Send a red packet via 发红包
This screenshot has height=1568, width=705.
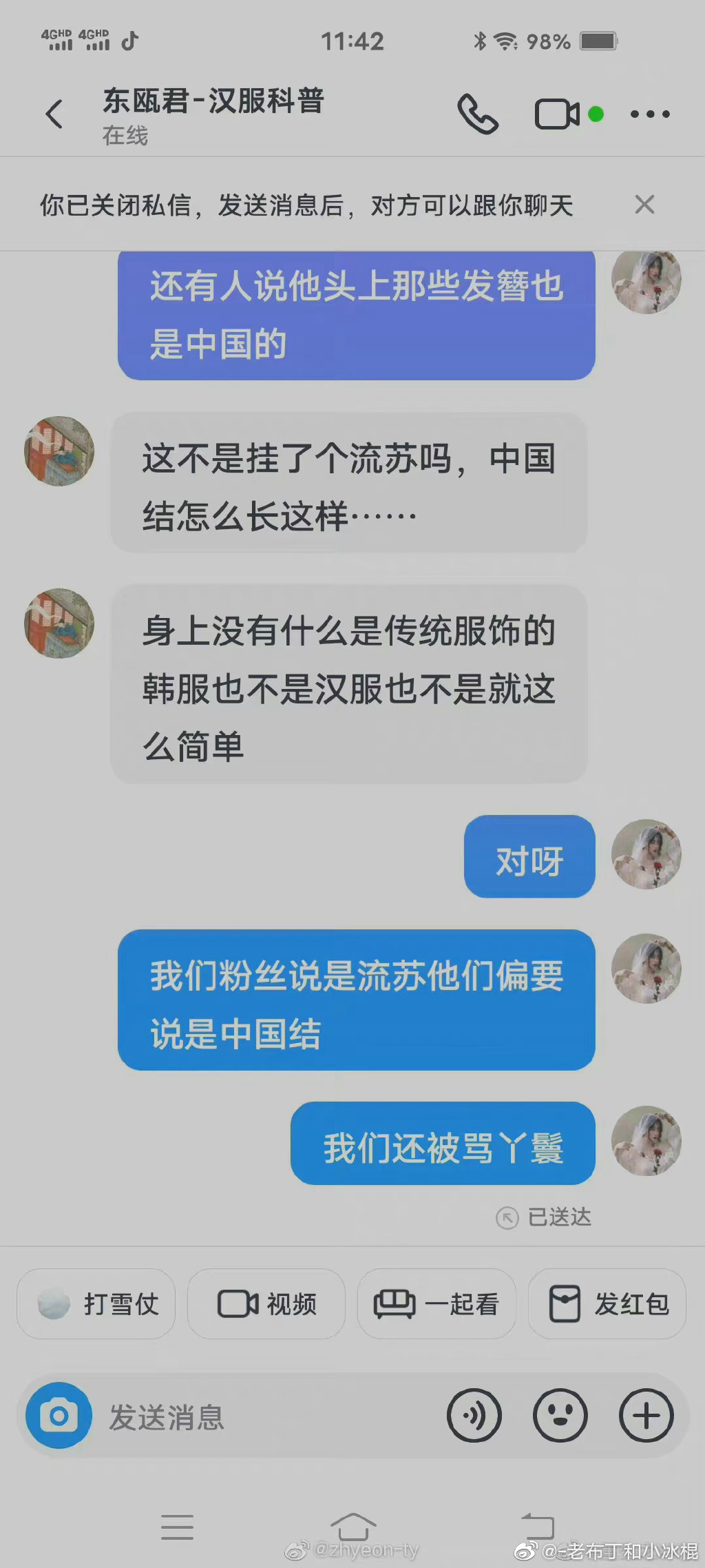click(x=607, y=1304)
